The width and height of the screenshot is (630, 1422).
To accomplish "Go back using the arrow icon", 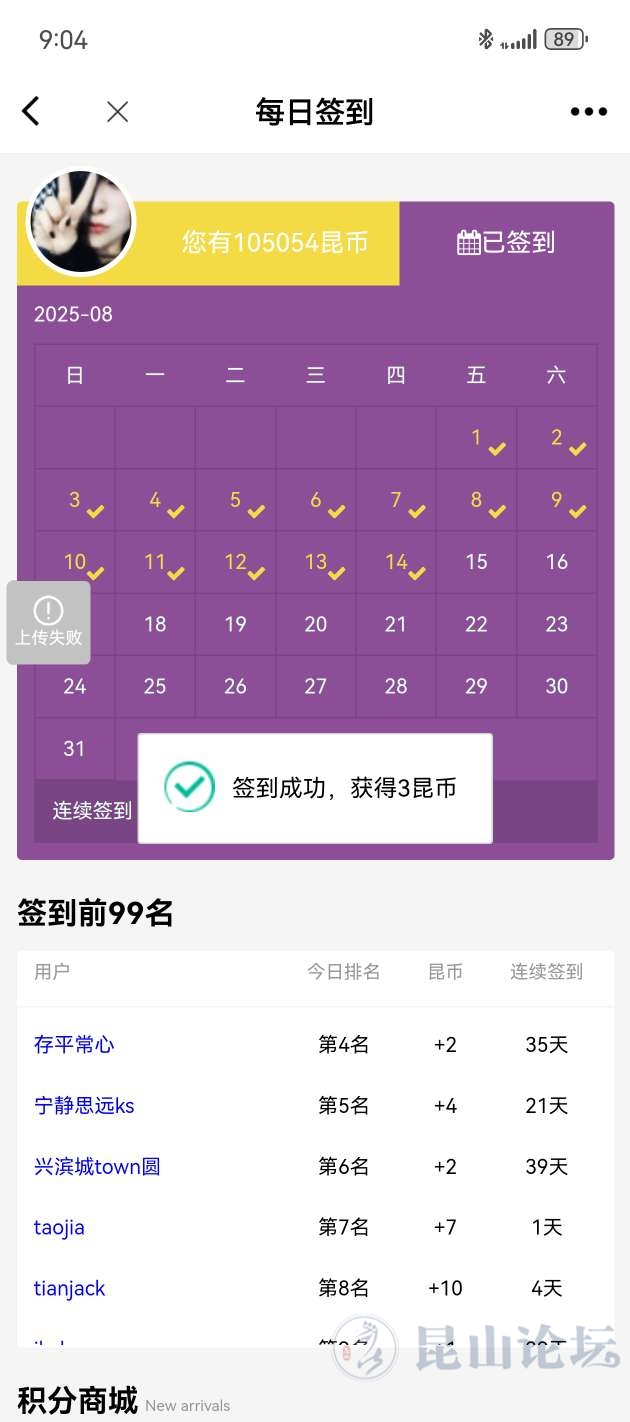I will coord(31,111).
